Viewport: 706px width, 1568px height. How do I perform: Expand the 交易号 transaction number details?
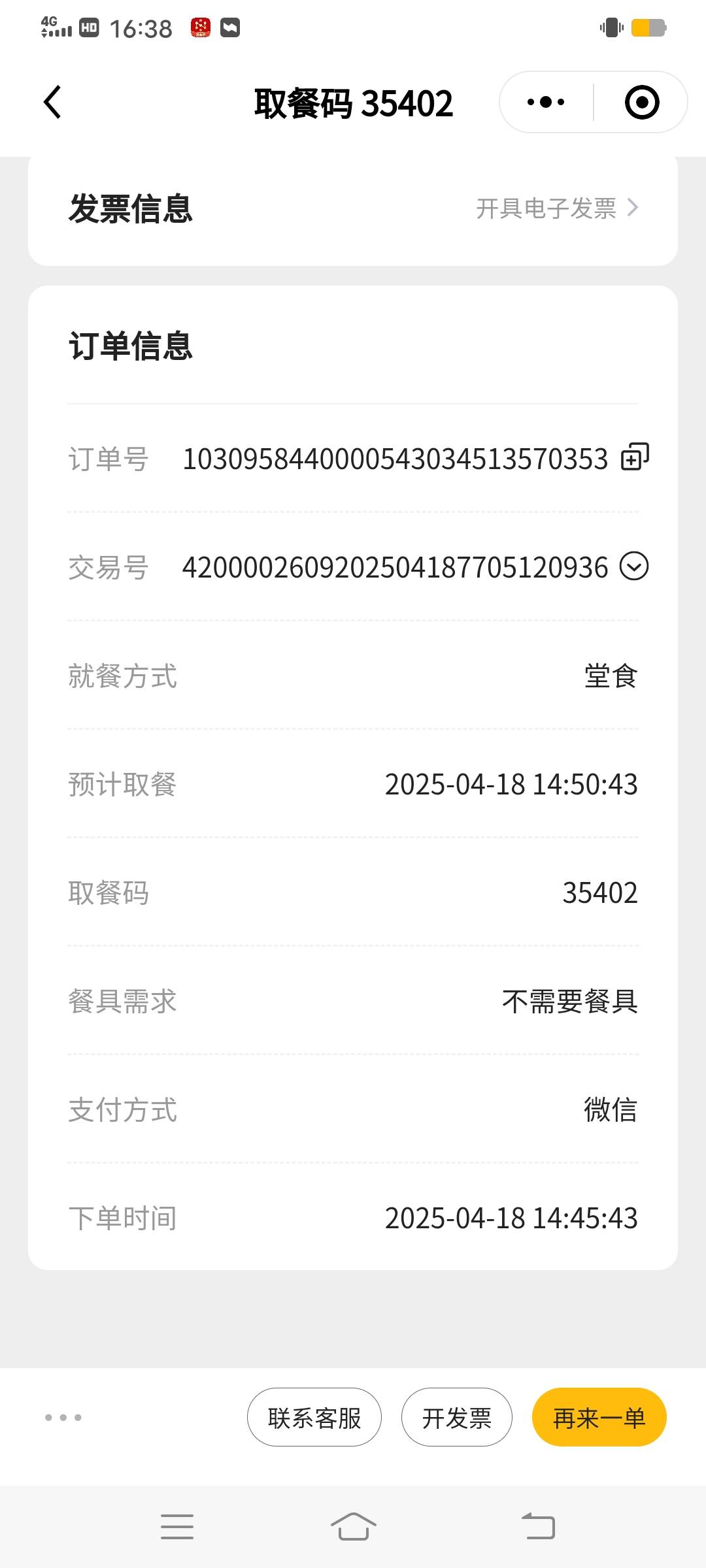click(x=633, y=566)
